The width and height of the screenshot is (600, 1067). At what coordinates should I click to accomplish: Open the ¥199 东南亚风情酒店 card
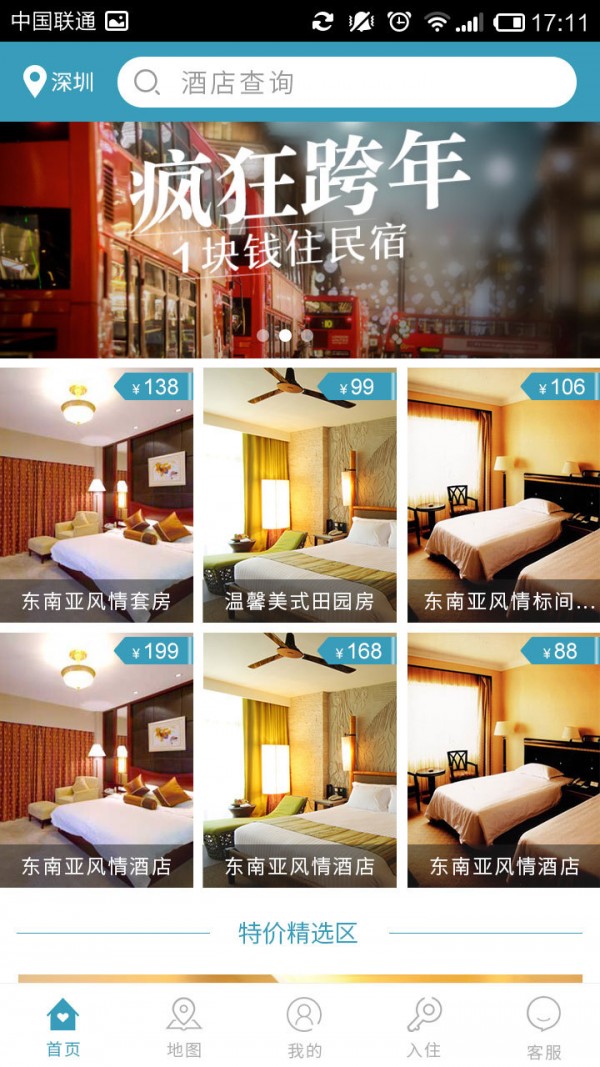[97, 759]
